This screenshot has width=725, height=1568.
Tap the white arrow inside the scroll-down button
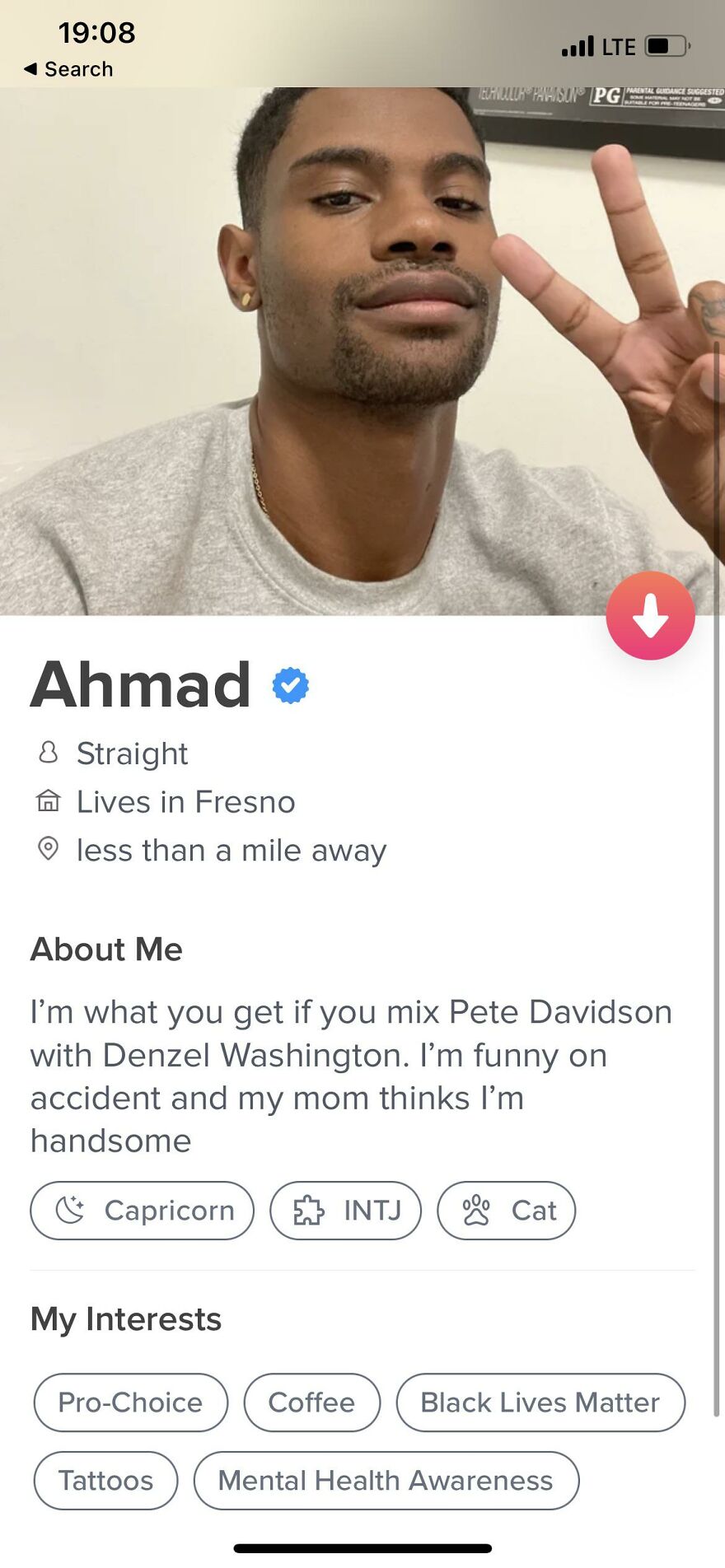click(650, 615)
